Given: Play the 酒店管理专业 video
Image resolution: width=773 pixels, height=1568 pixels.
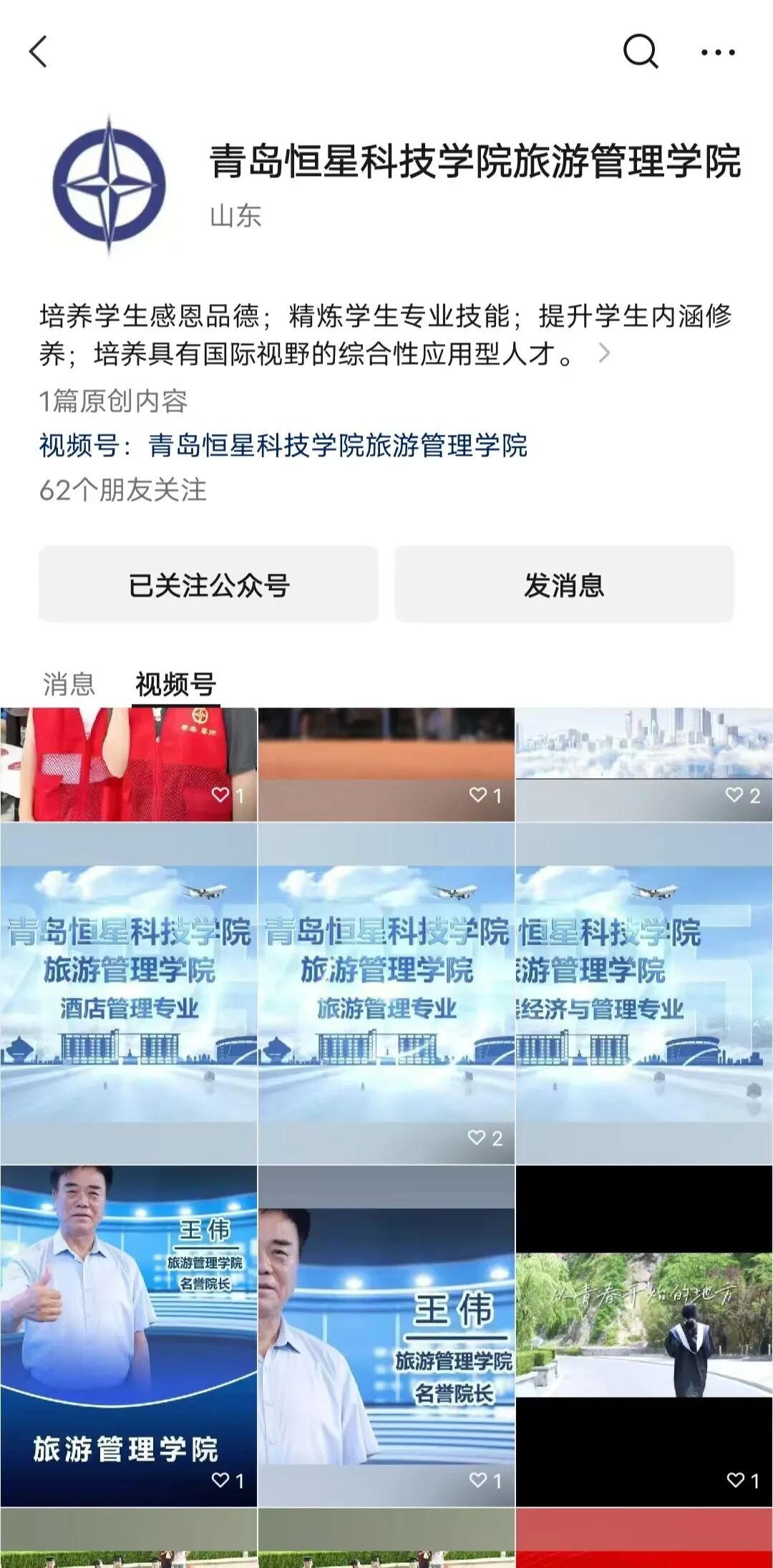Looking at the screenshot, I should 128,993.
